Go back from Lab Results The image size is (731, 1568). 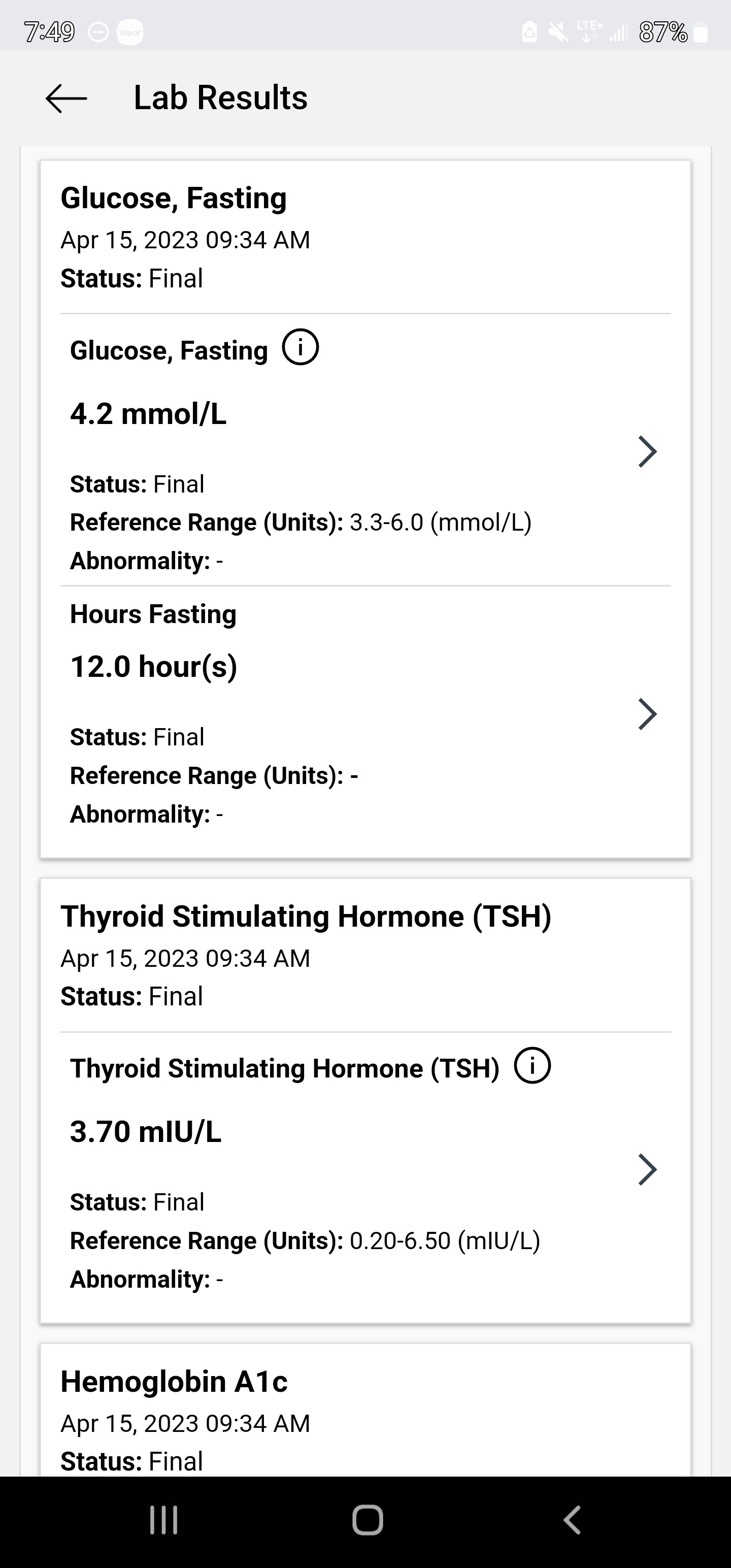67,98
